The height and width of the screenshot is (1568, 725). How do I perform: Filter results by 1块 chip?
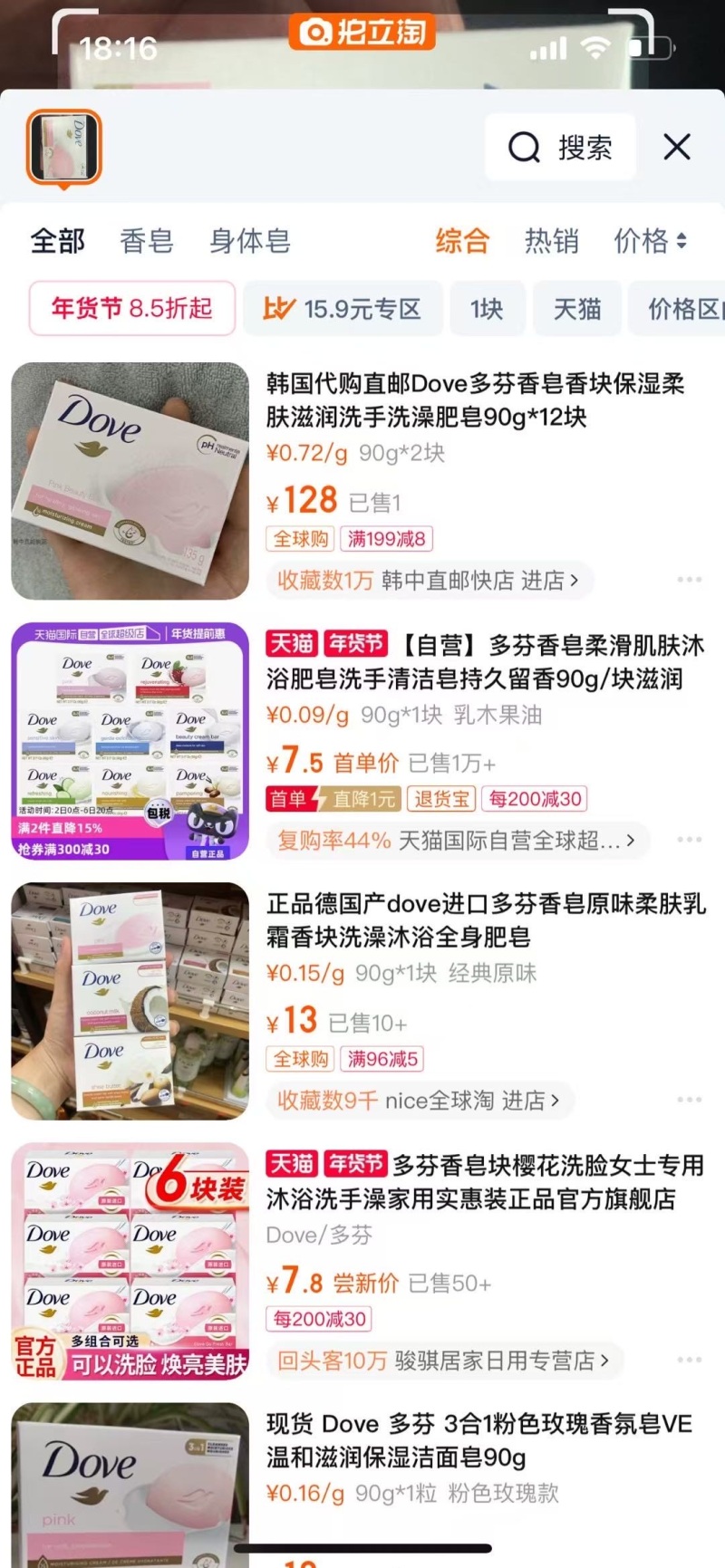pos(487,309)
